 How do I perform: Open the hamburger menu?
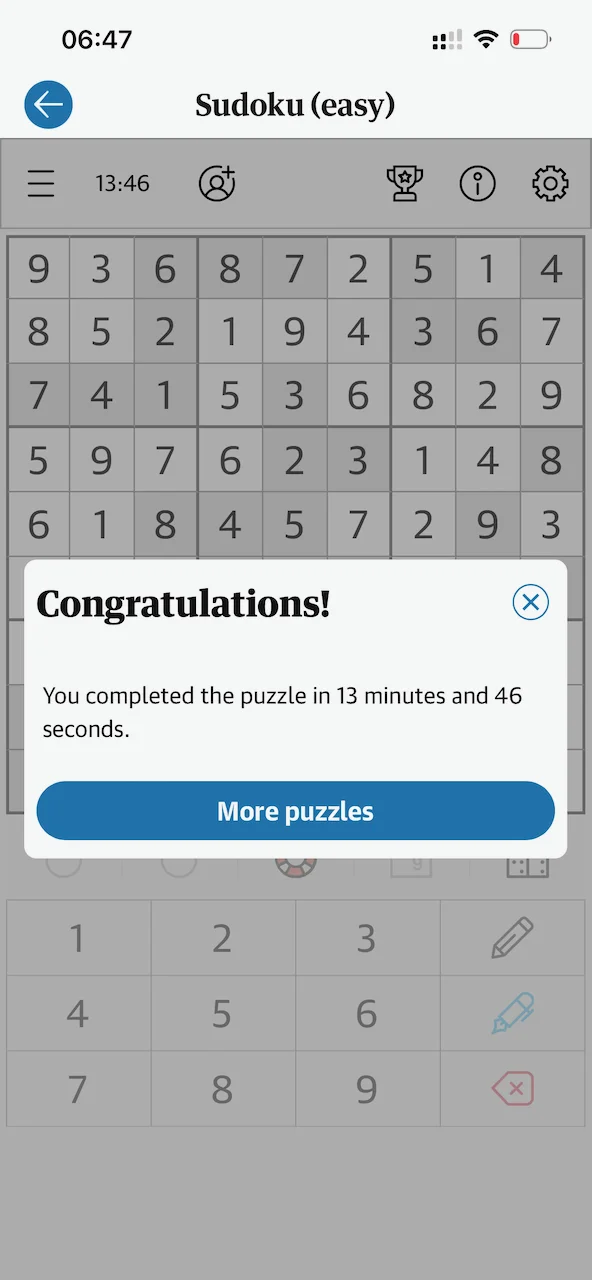pos(41,184)
